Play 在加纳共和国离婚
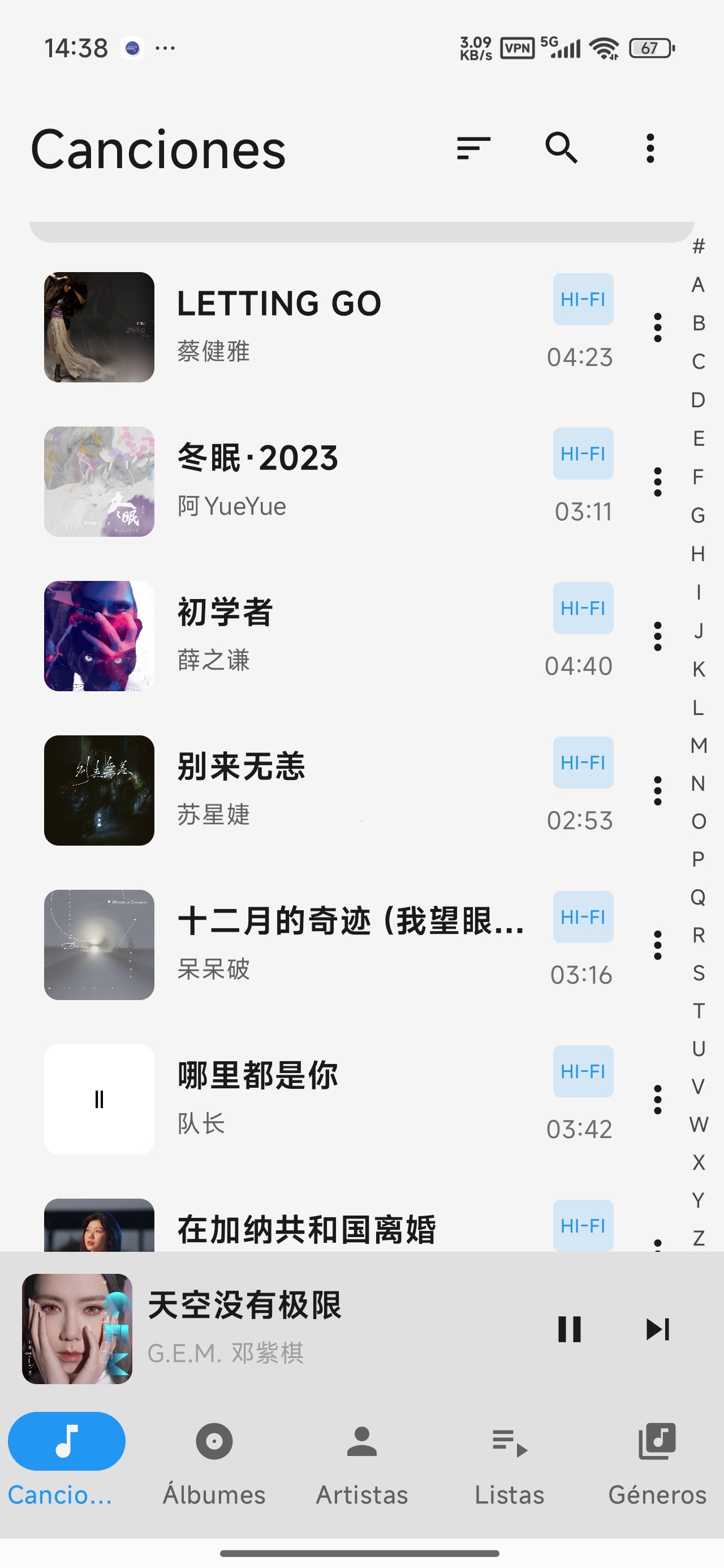The width and height of the screenshot is (724, 1568). (329, 1224)
